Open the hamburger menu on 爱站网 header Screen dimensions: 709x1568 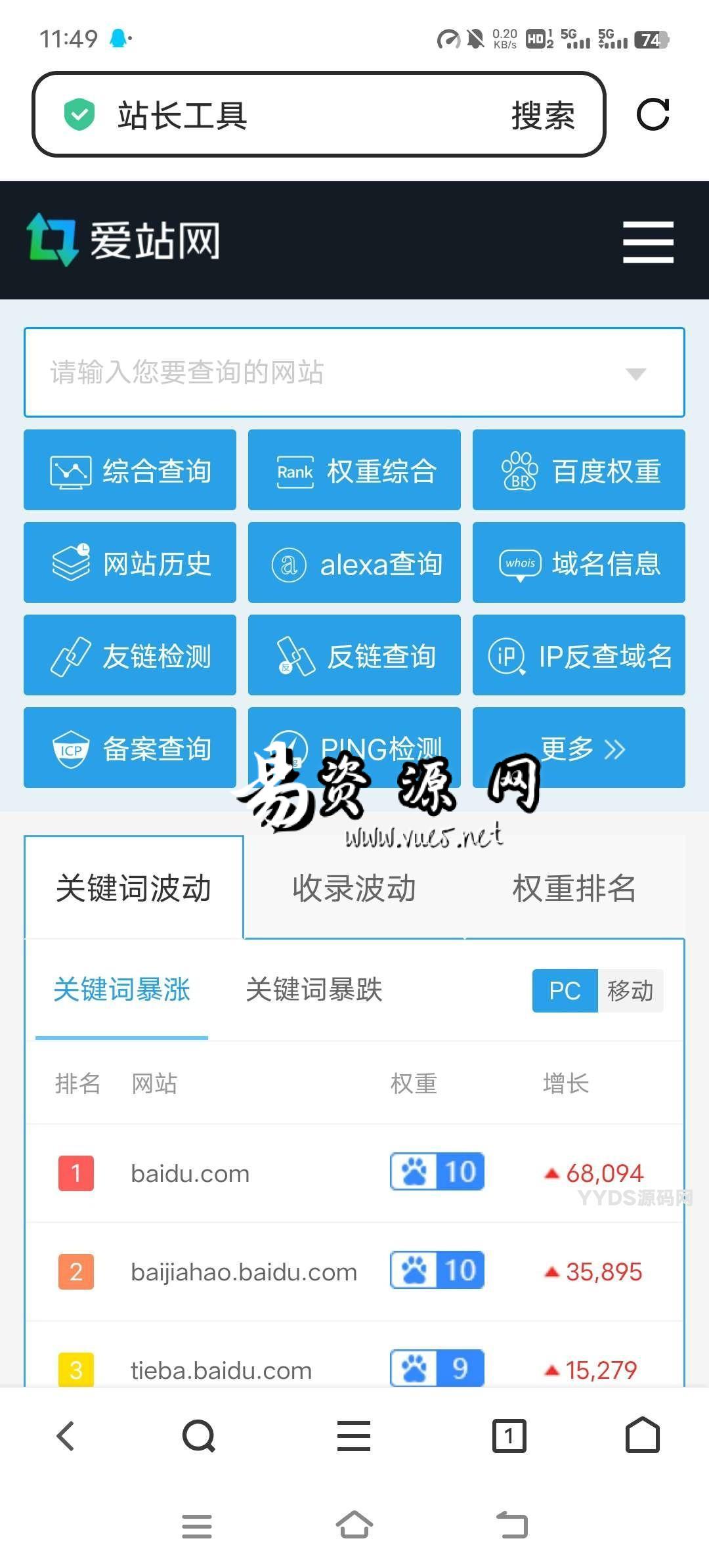[x=648, y=242]
